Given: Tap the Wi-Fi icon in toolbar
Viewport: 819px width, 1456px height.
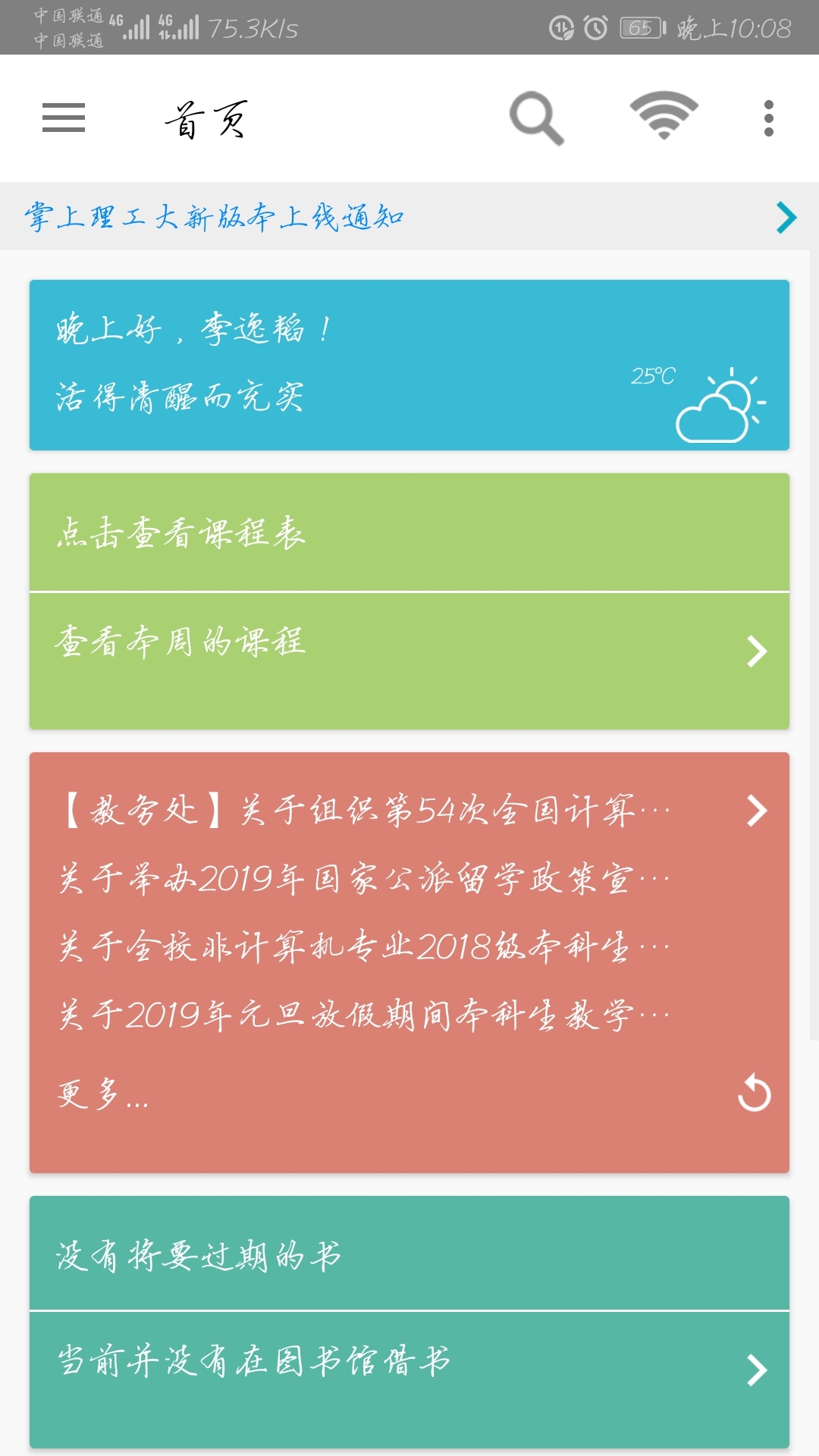Looking at the screenshot, I should 664,116.
